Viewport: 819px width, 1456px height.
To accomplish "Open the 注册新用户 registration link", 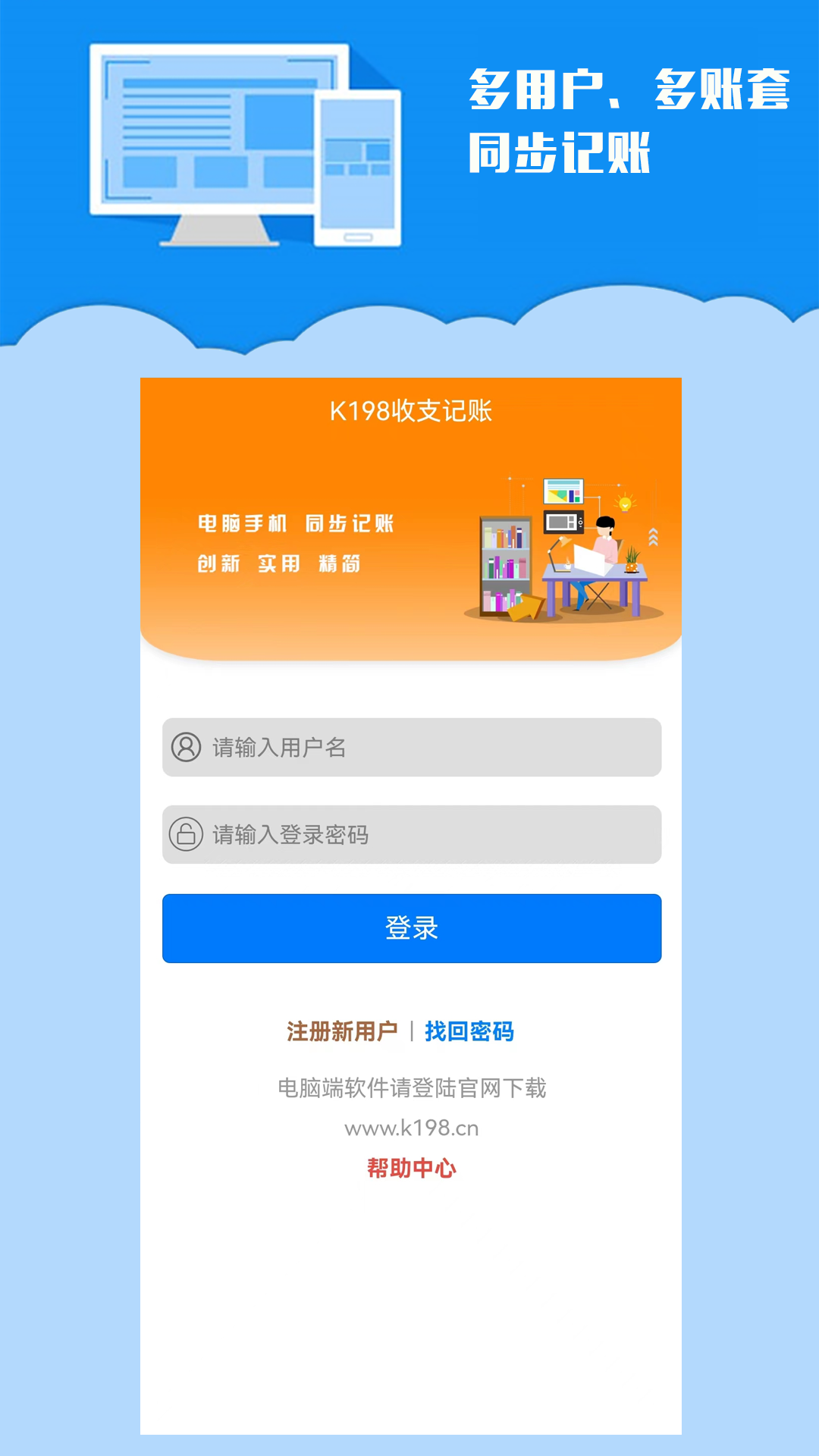I will 343,1031.
